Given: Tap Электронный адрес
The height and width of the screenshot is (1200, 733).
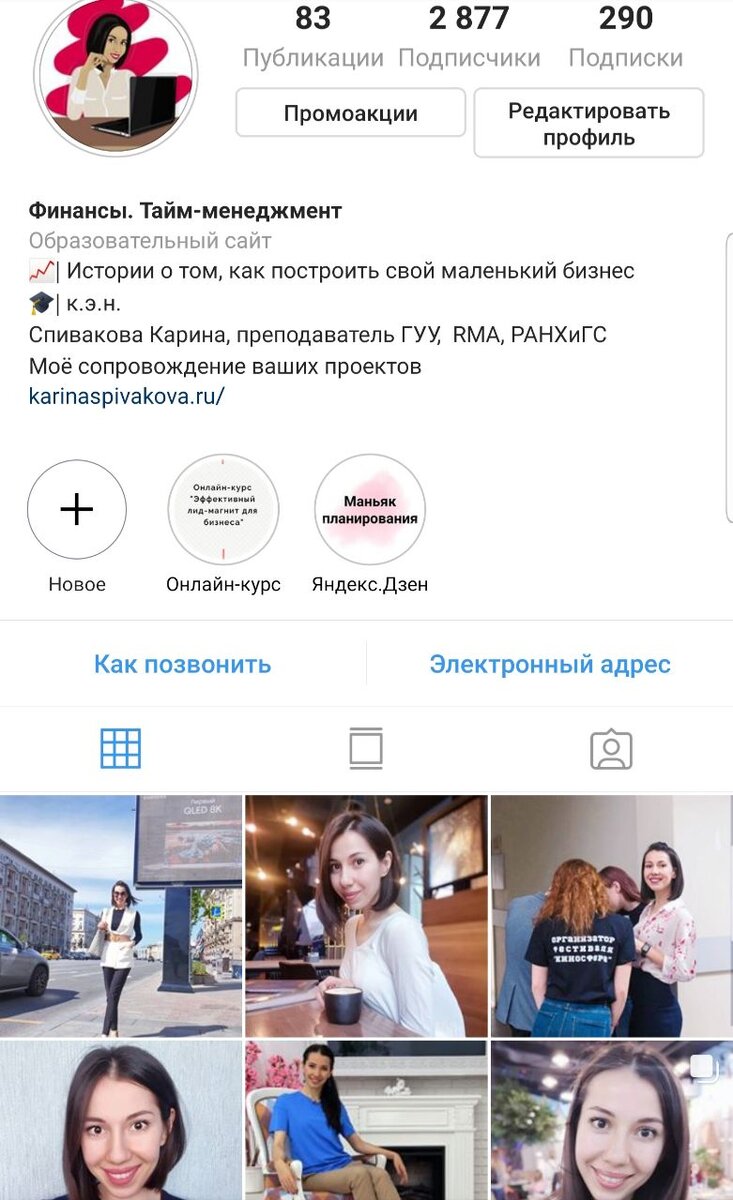Looking at the screenshot, I should [x=550, y=664].
